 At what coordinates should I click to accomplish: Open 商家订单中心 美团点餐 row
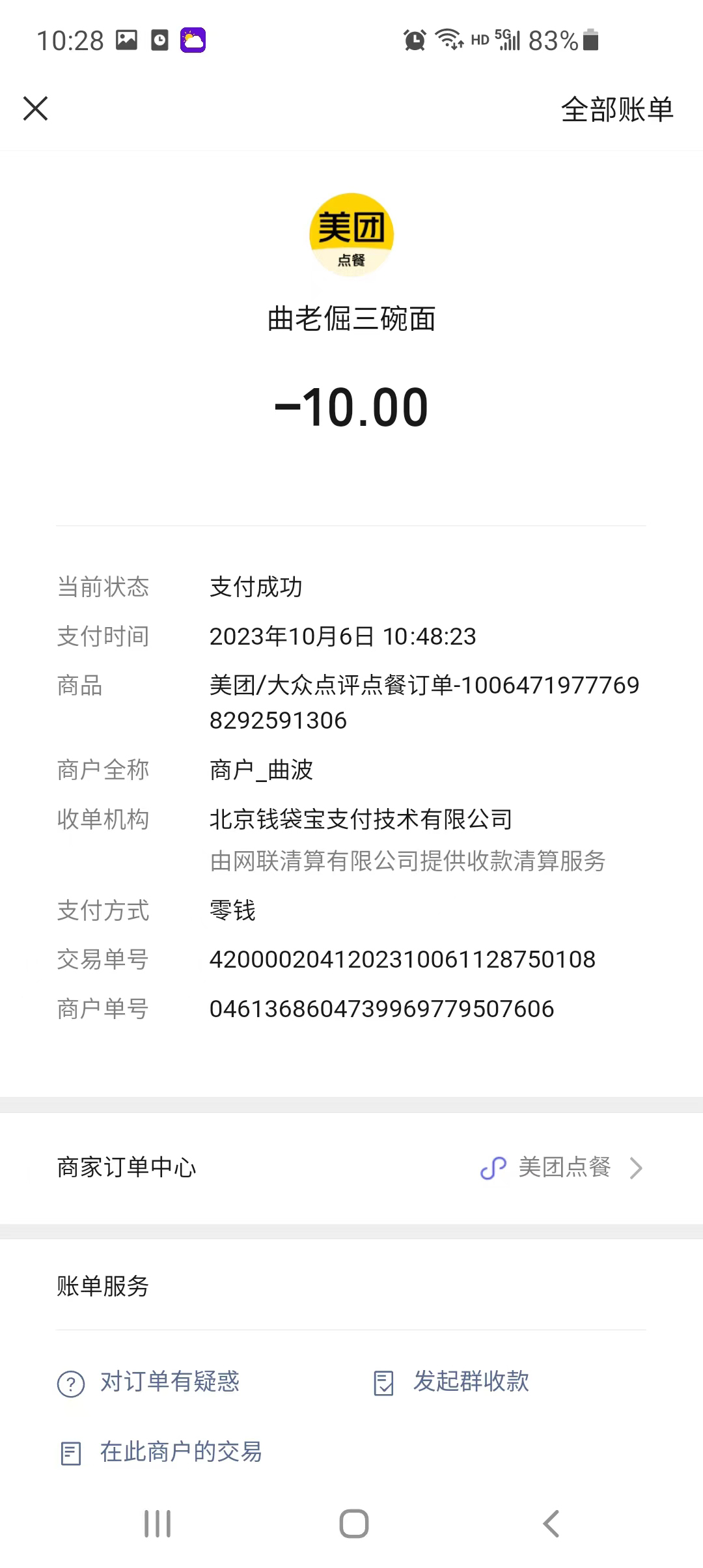[351, 1168]
